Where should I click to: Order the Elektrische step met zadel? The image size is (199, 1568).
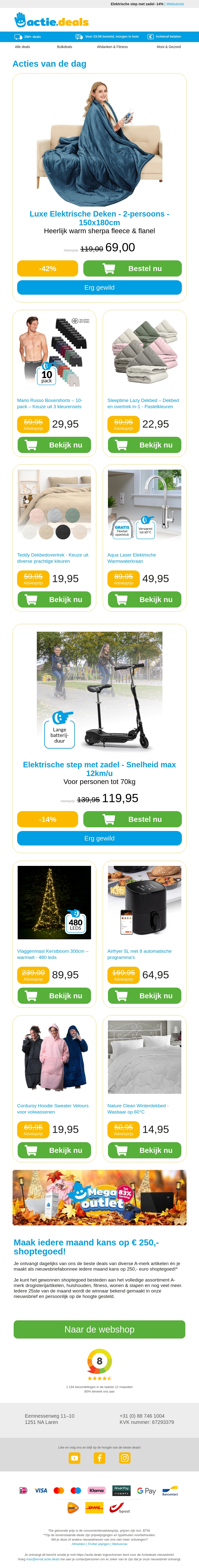(132, 819)
